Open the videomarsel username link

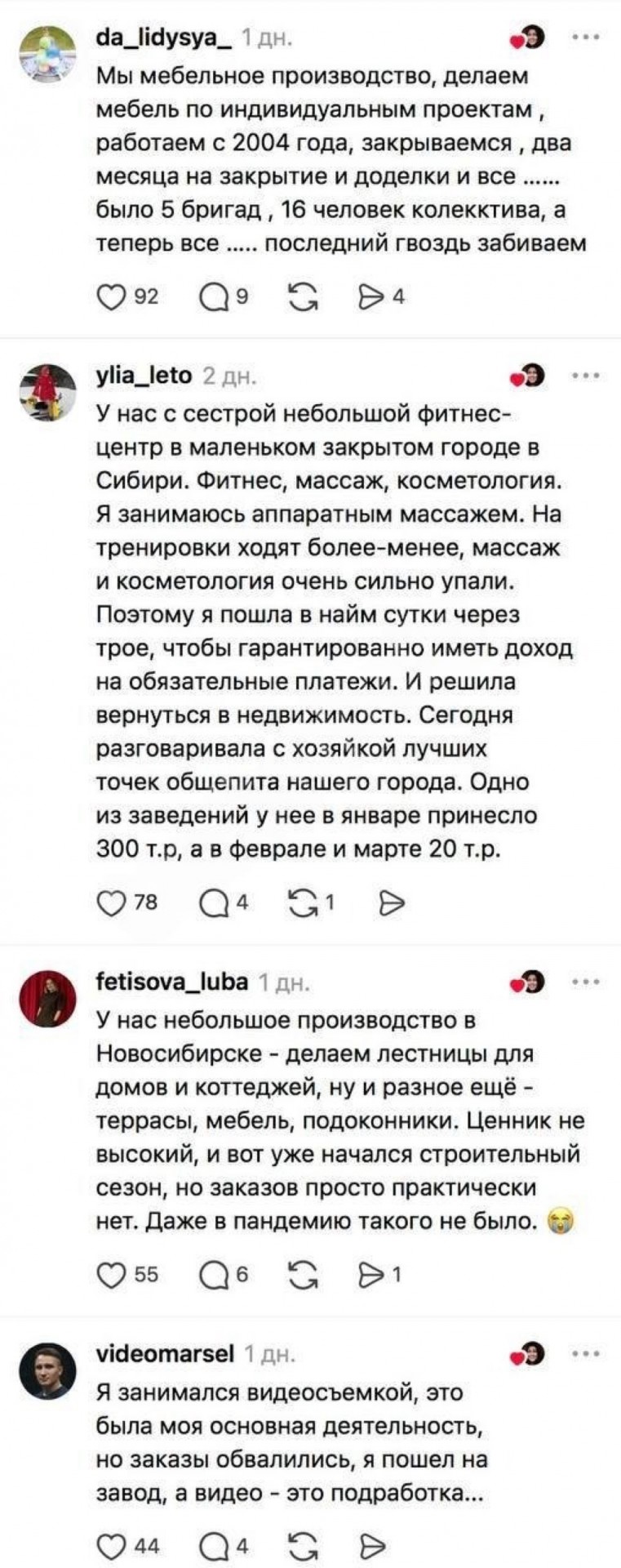165,1353
